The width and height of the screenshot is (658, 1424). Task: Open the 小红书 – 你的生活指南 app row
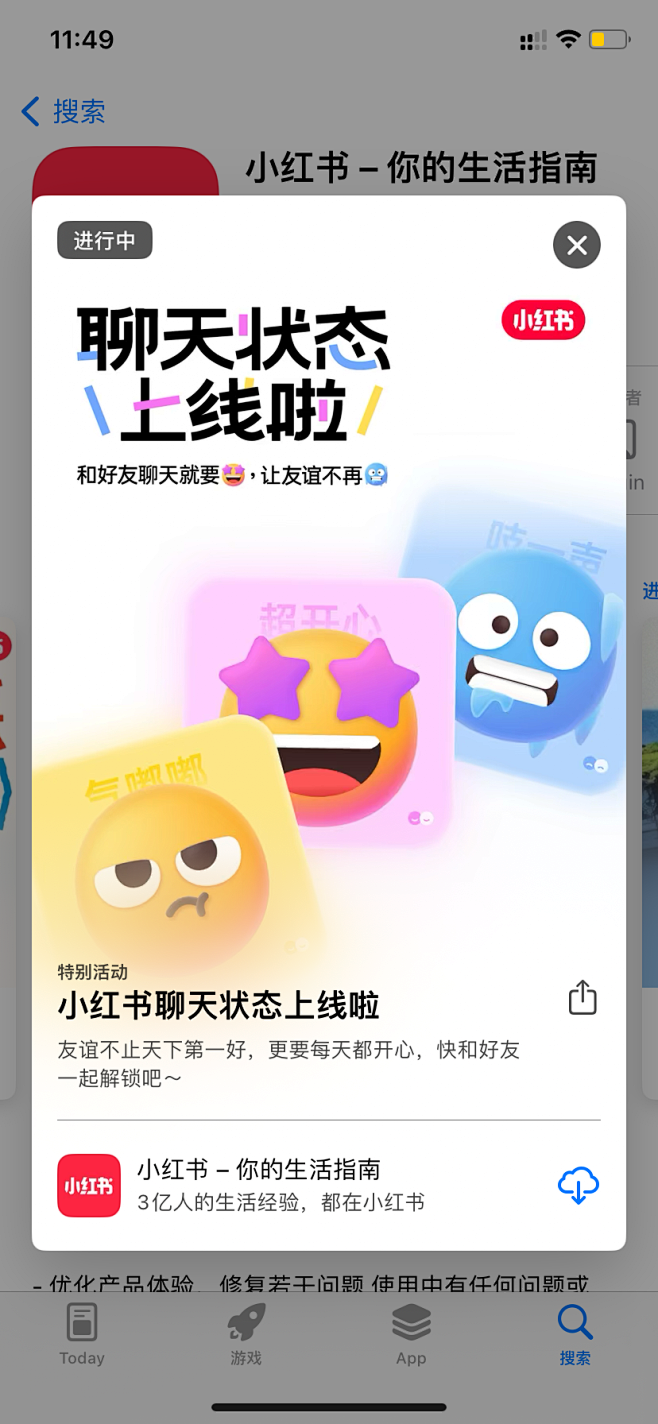coord(329,1185)
